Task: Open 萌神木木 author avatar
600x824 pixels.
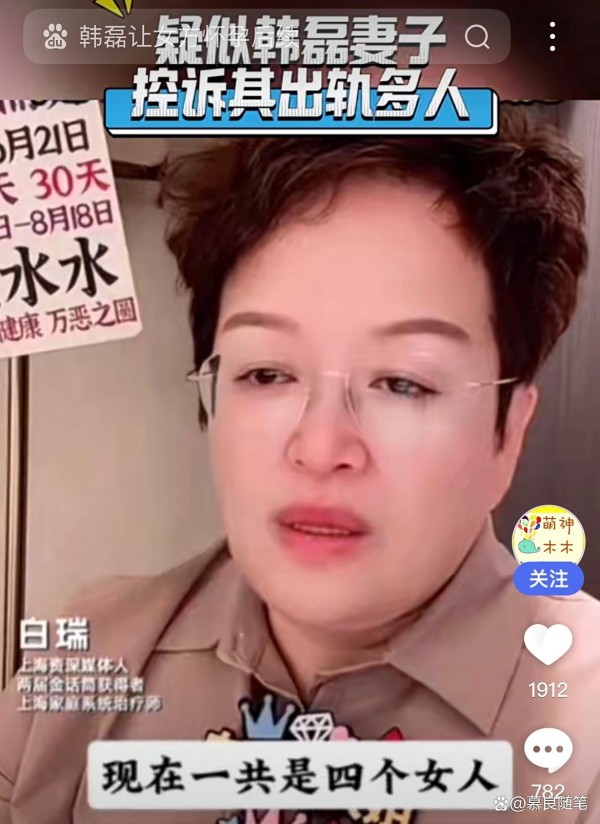Action: [548, 535]
